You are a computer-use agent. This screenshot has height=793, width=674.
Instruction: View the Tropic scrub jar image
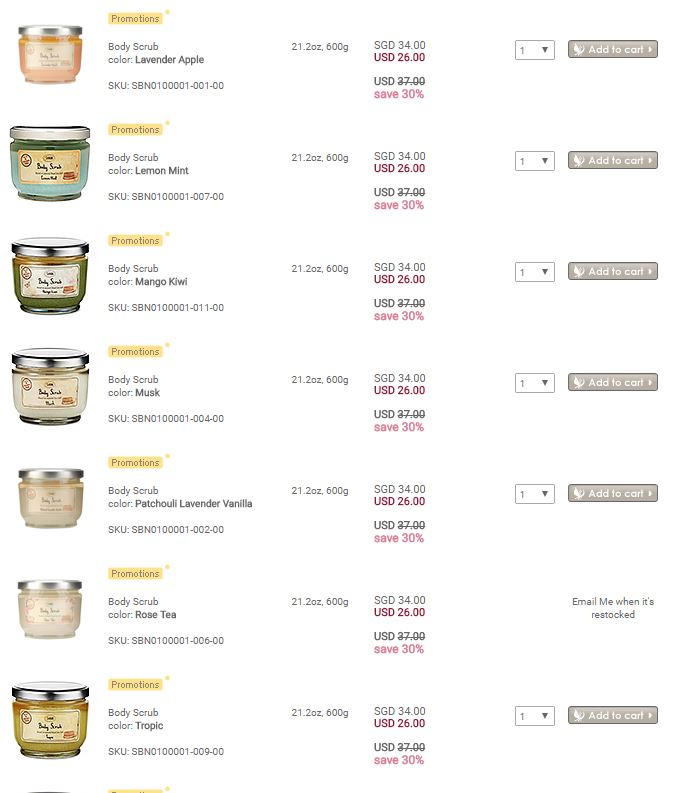tap(50, 719)
